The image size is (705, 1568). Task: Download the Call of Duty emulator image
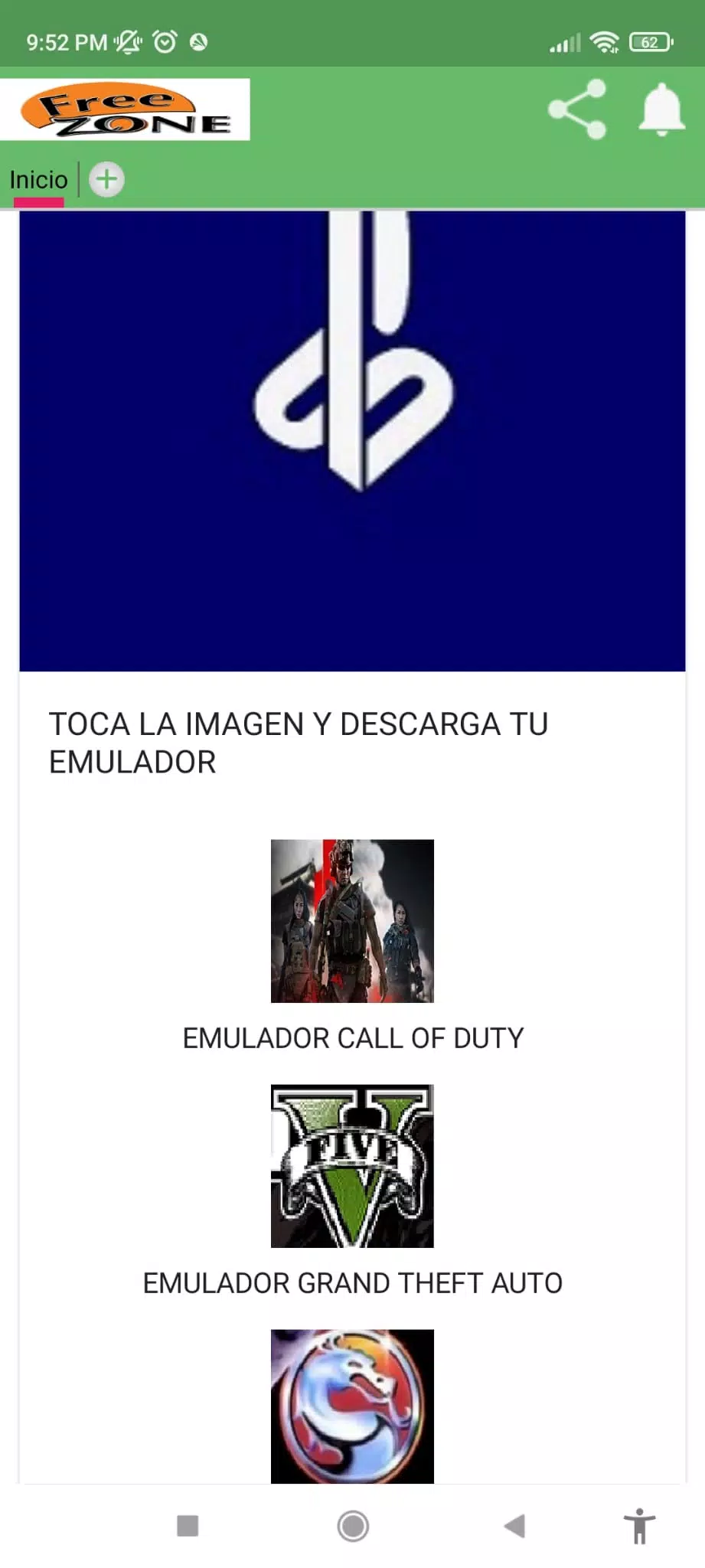pos(352,921)
